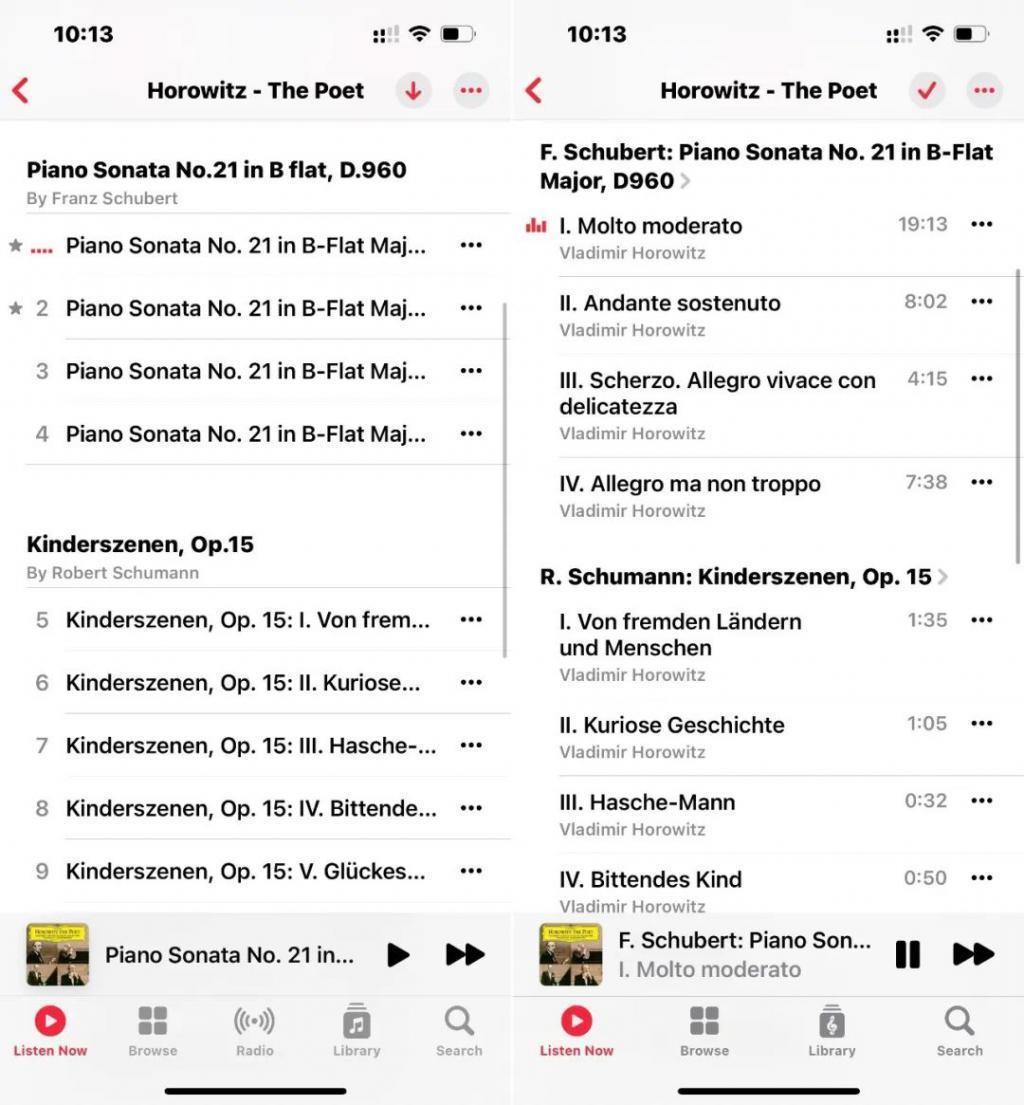Screen dimensions: 1024x1105
Task: Tap the red download arrow icon
Action: pyautogui.click(x=413, y=90)
